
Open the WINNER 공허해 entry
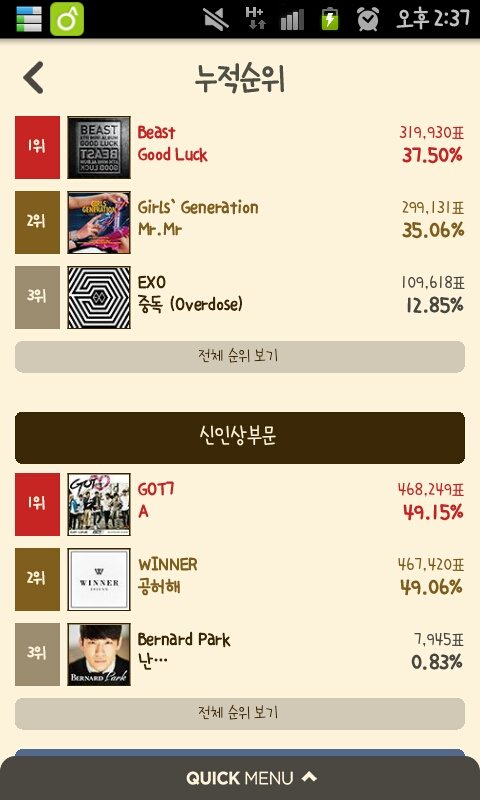pyautogui.click(x=240, y=579)
